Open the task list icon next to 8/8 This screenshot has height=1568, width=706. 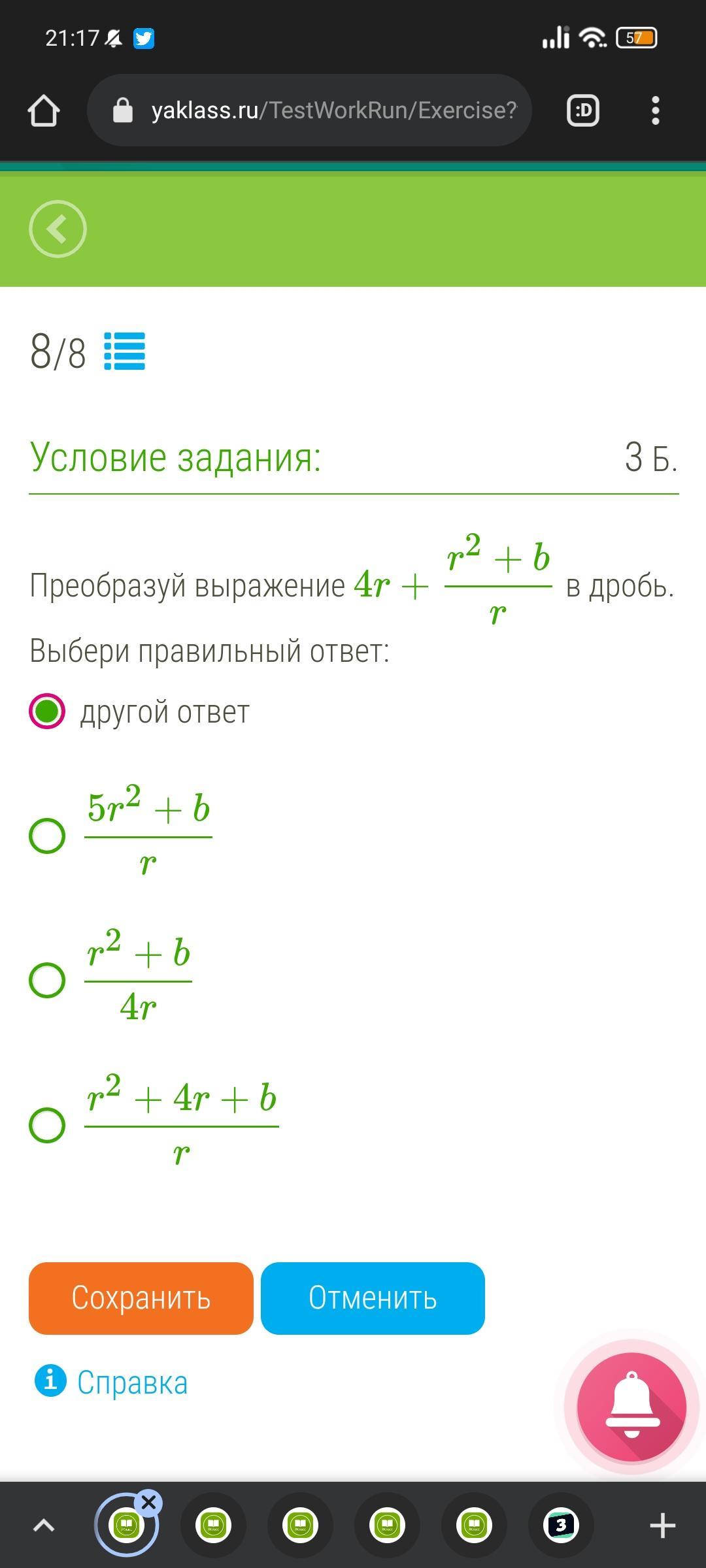[124, 351]
